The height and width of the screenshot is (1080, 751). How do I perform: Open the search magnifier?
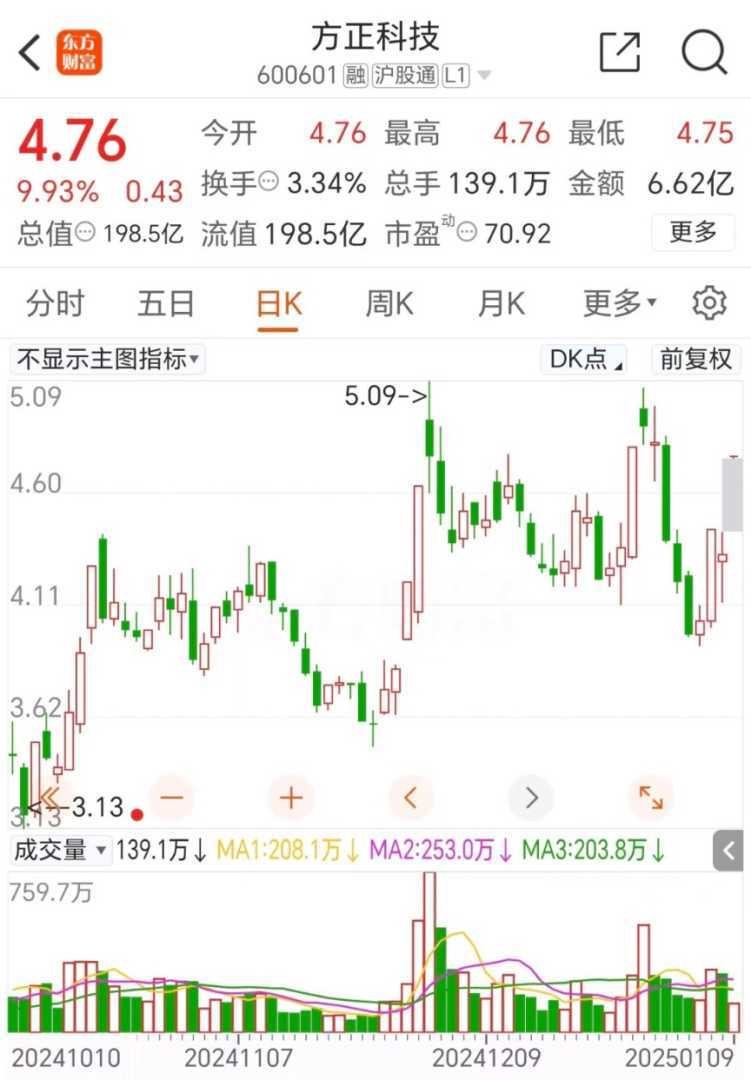coord(704,52)
